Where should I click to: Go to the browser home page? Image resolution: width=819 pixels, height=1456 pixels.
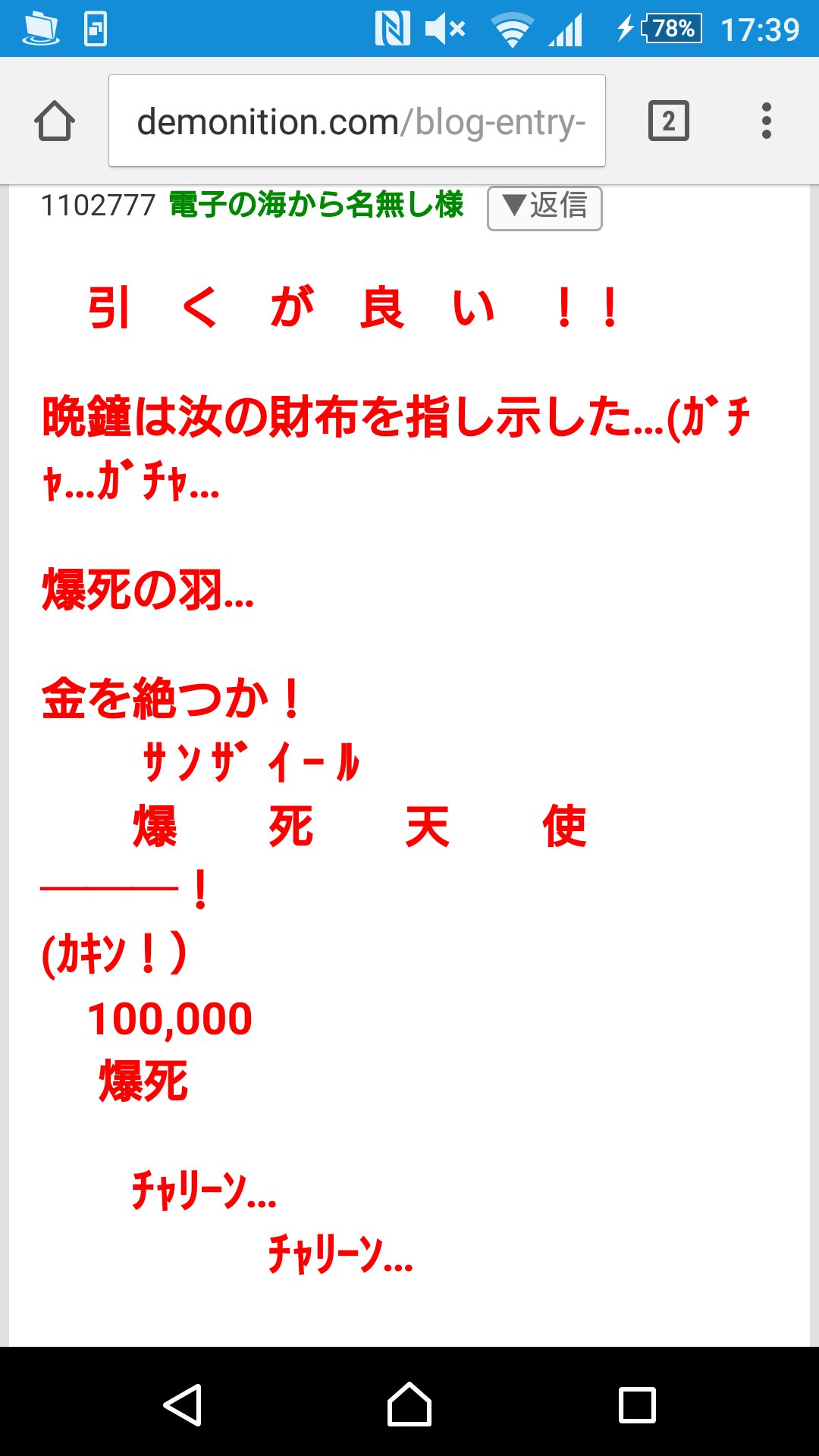(55, 121)
